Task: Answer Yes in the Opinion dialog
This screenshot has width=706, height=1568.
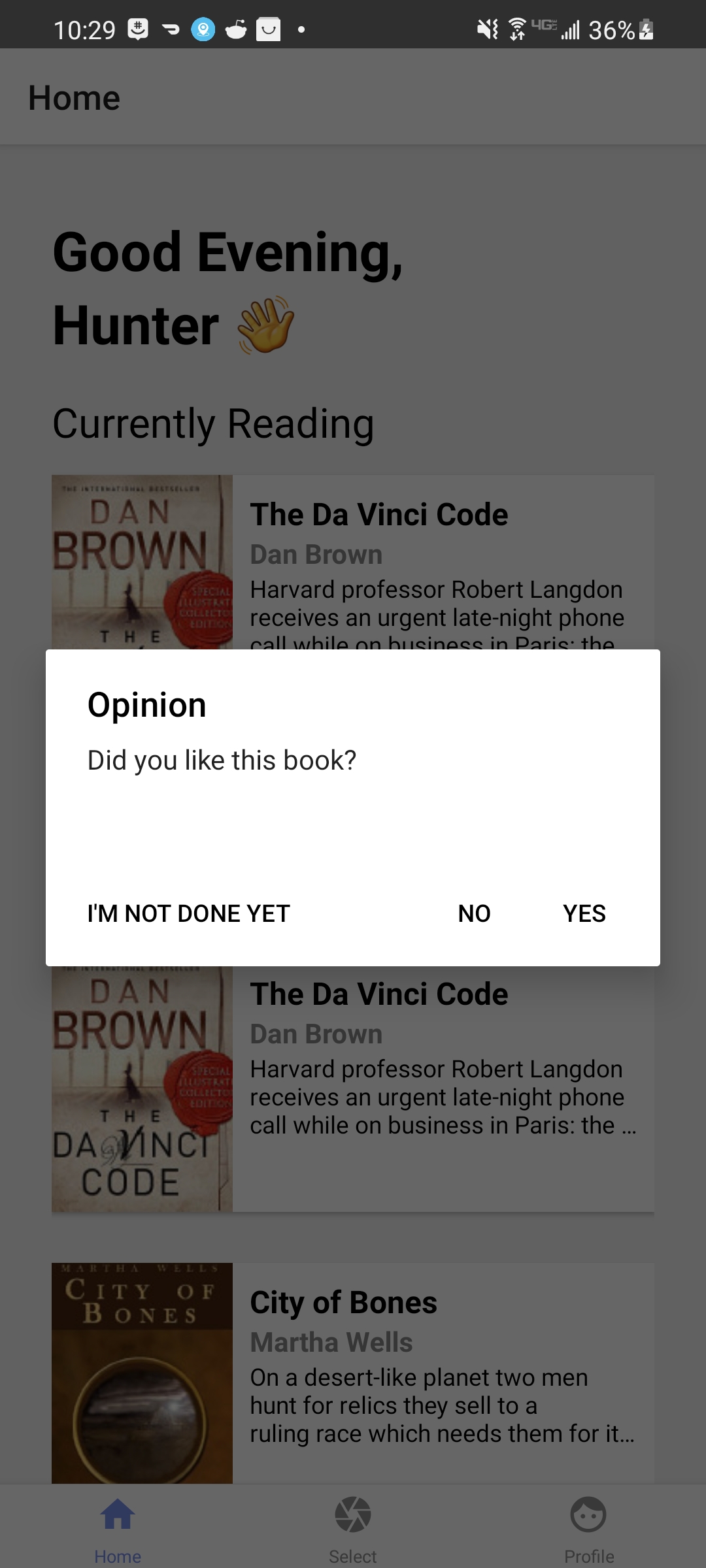Action: point(584,913)
